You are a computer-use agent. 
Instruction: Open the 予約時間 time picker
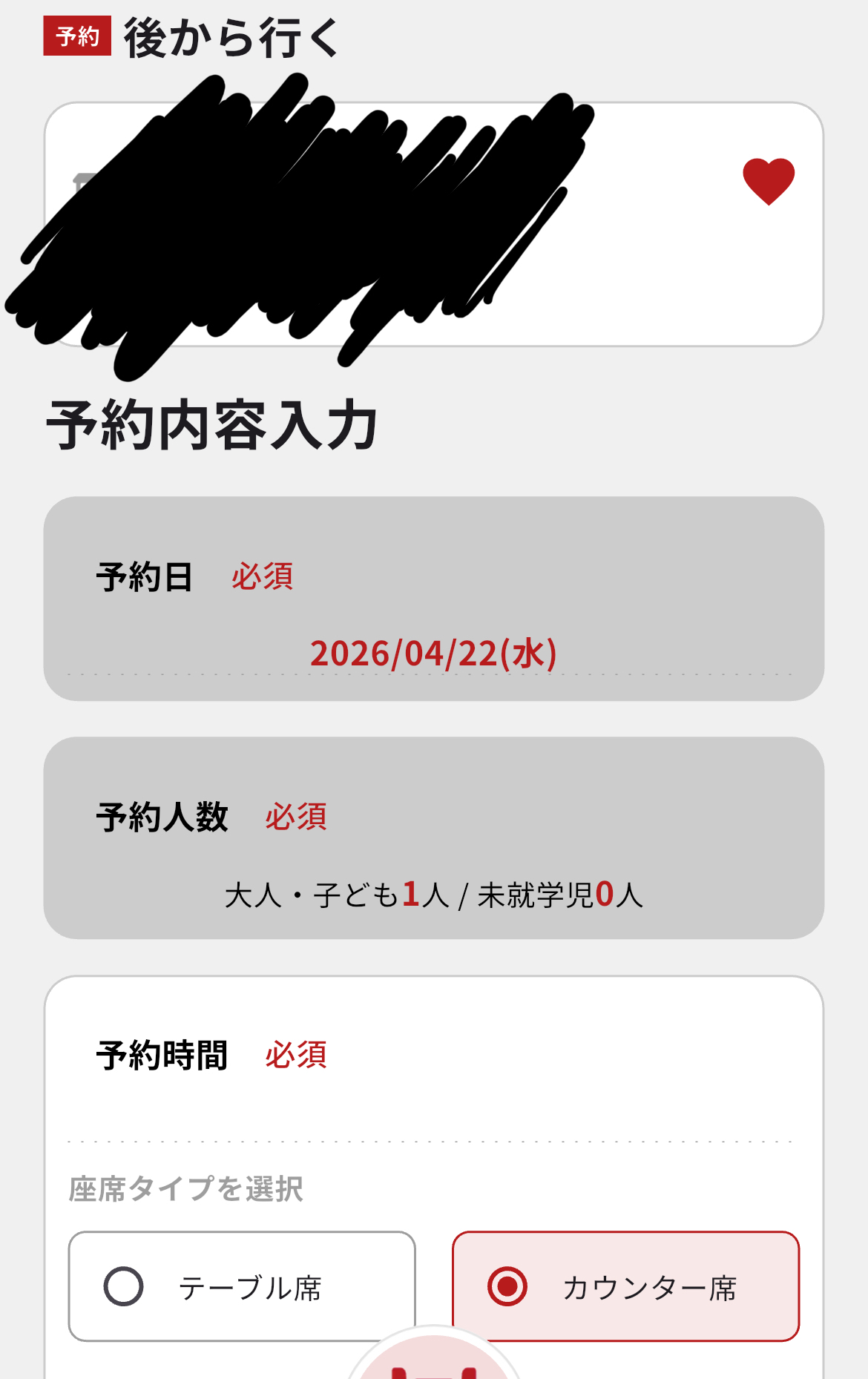tap(433, 1113)
